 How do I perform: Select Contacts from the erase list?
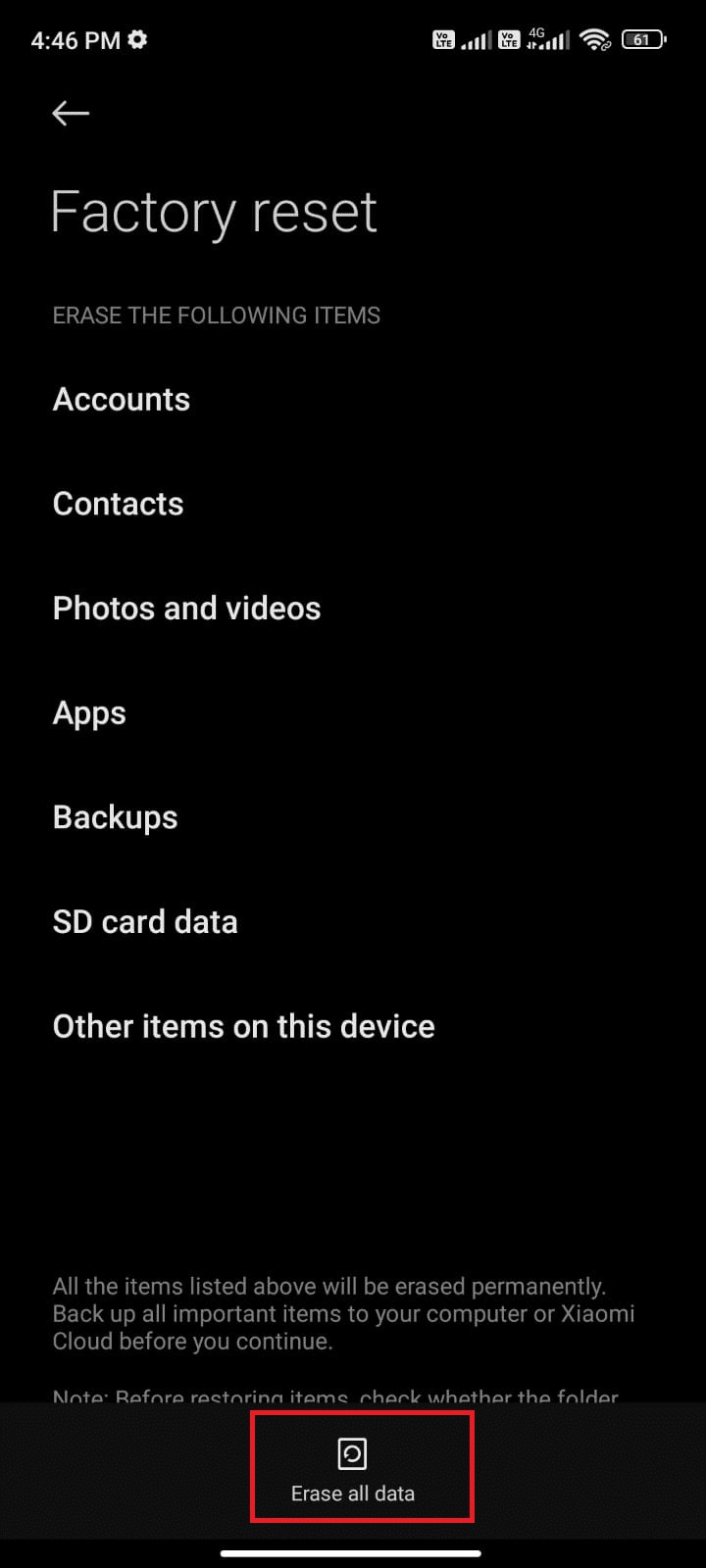point(118,504)
